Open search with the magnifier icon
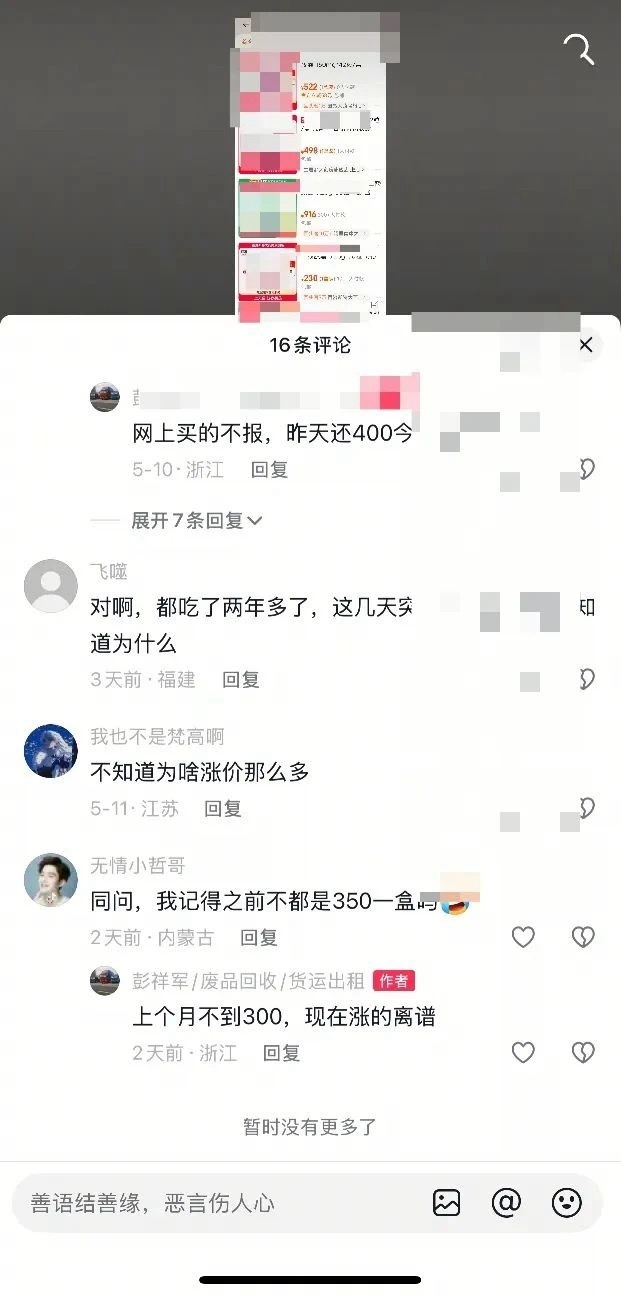The width and height of the screenshot is (621, 1296). click(x=579, y=49)
